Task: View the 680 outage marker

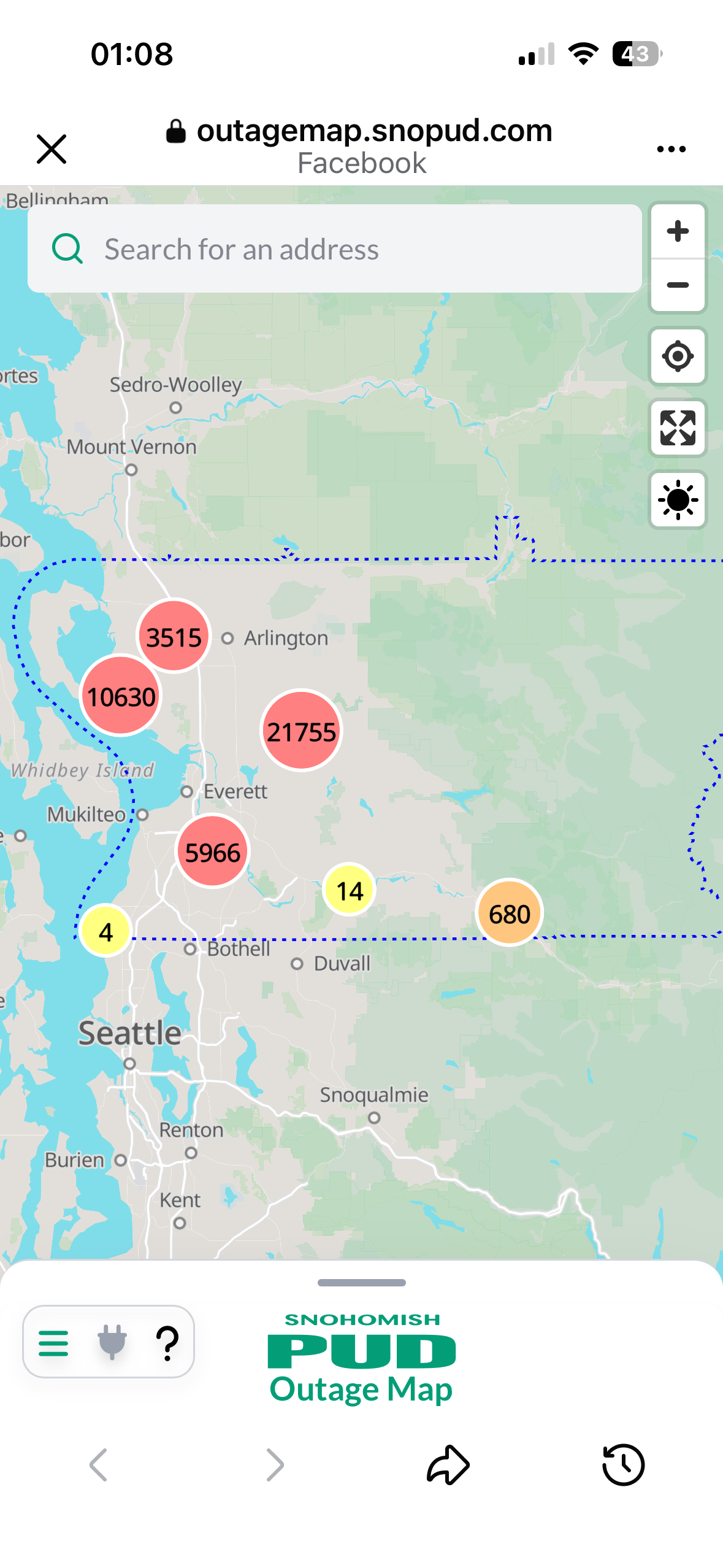Action: tap(509, 914)
